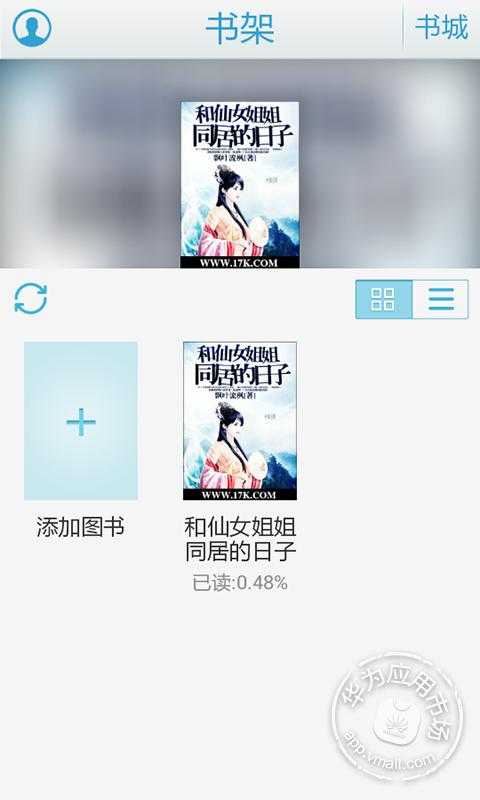Image resolution: width=480 pixels, height=800 pixels.
Task: Switch to grid view layout
Action: click(384, 299)
